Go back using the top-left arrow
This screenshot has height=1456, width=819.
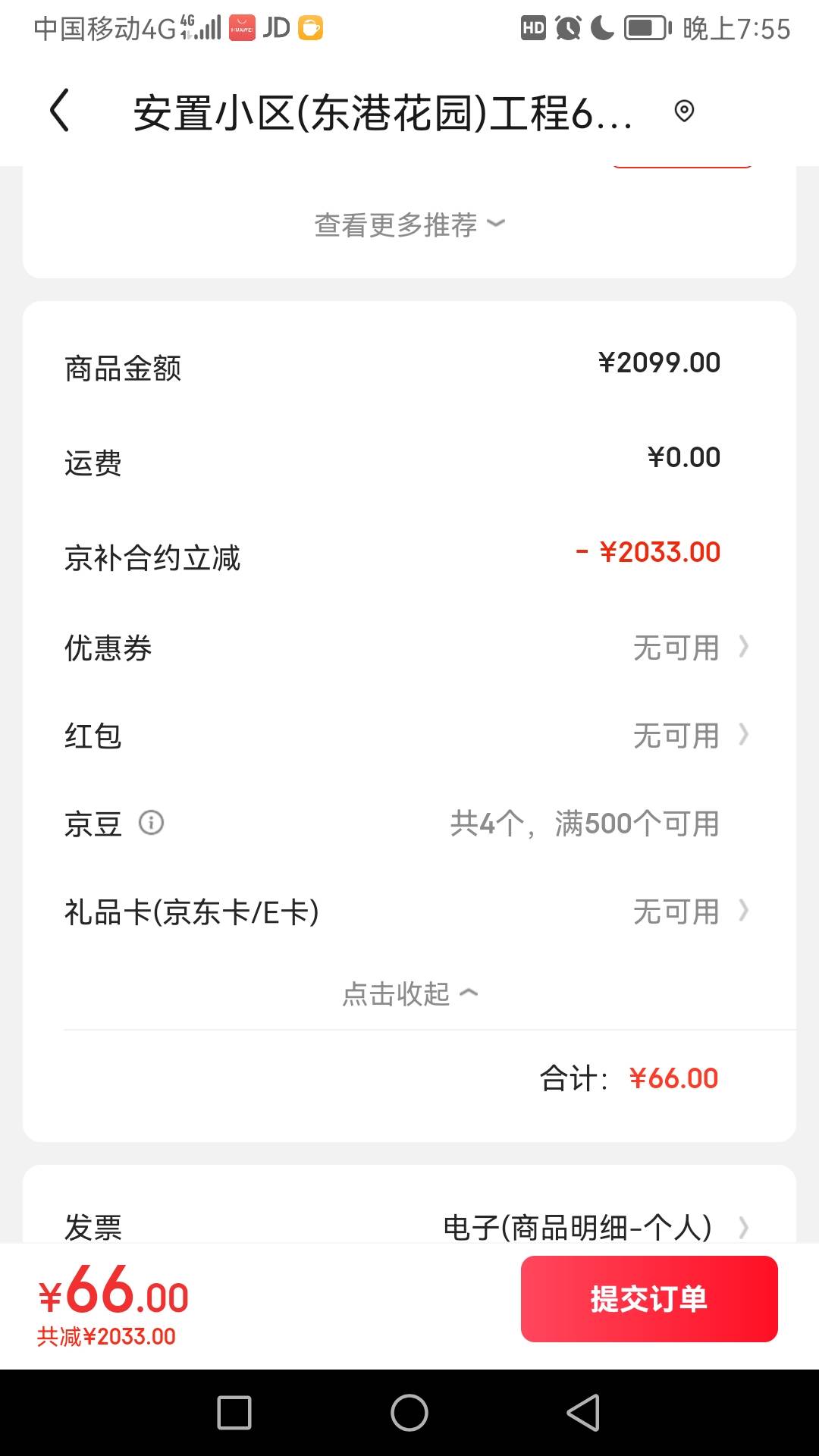[x=59, y=111]
